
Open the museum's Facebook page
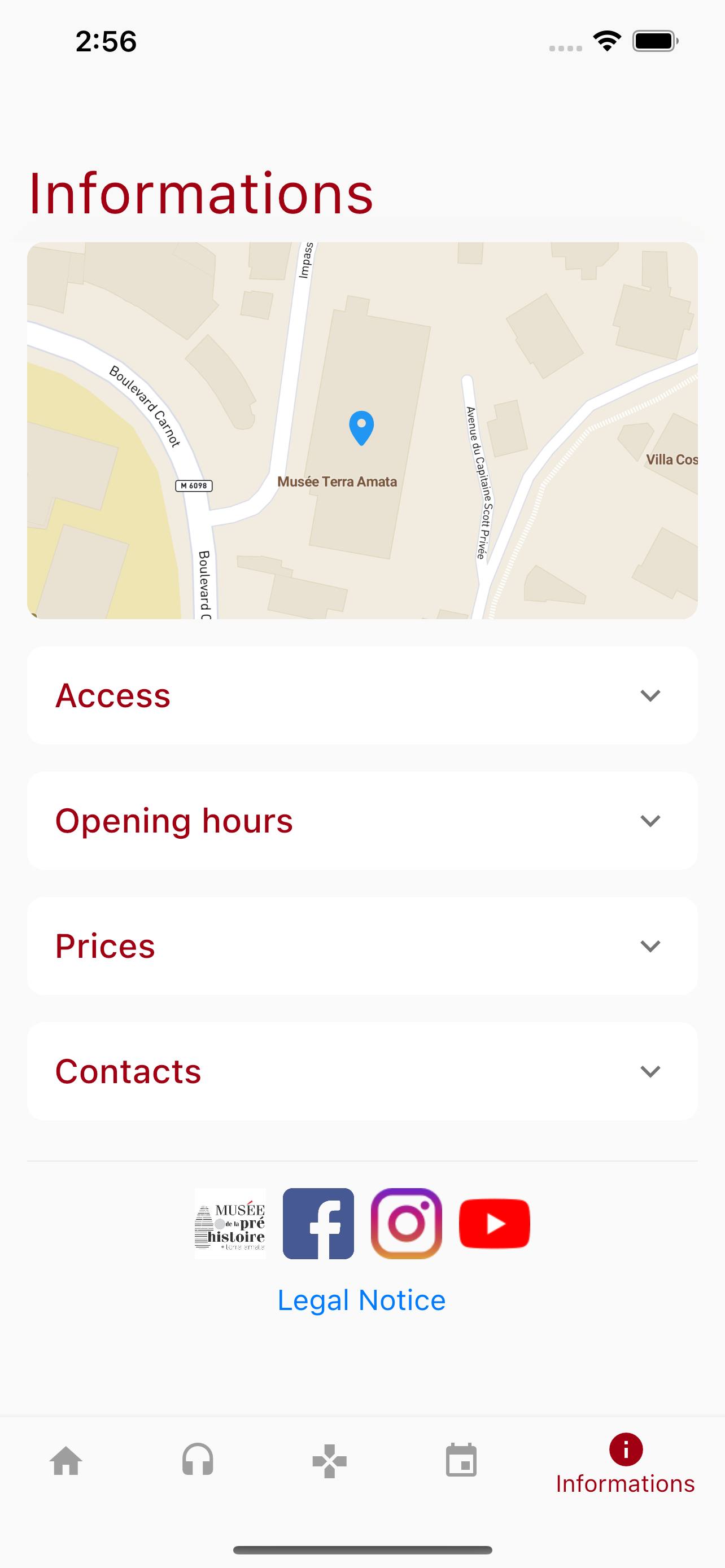point(318,1224)
